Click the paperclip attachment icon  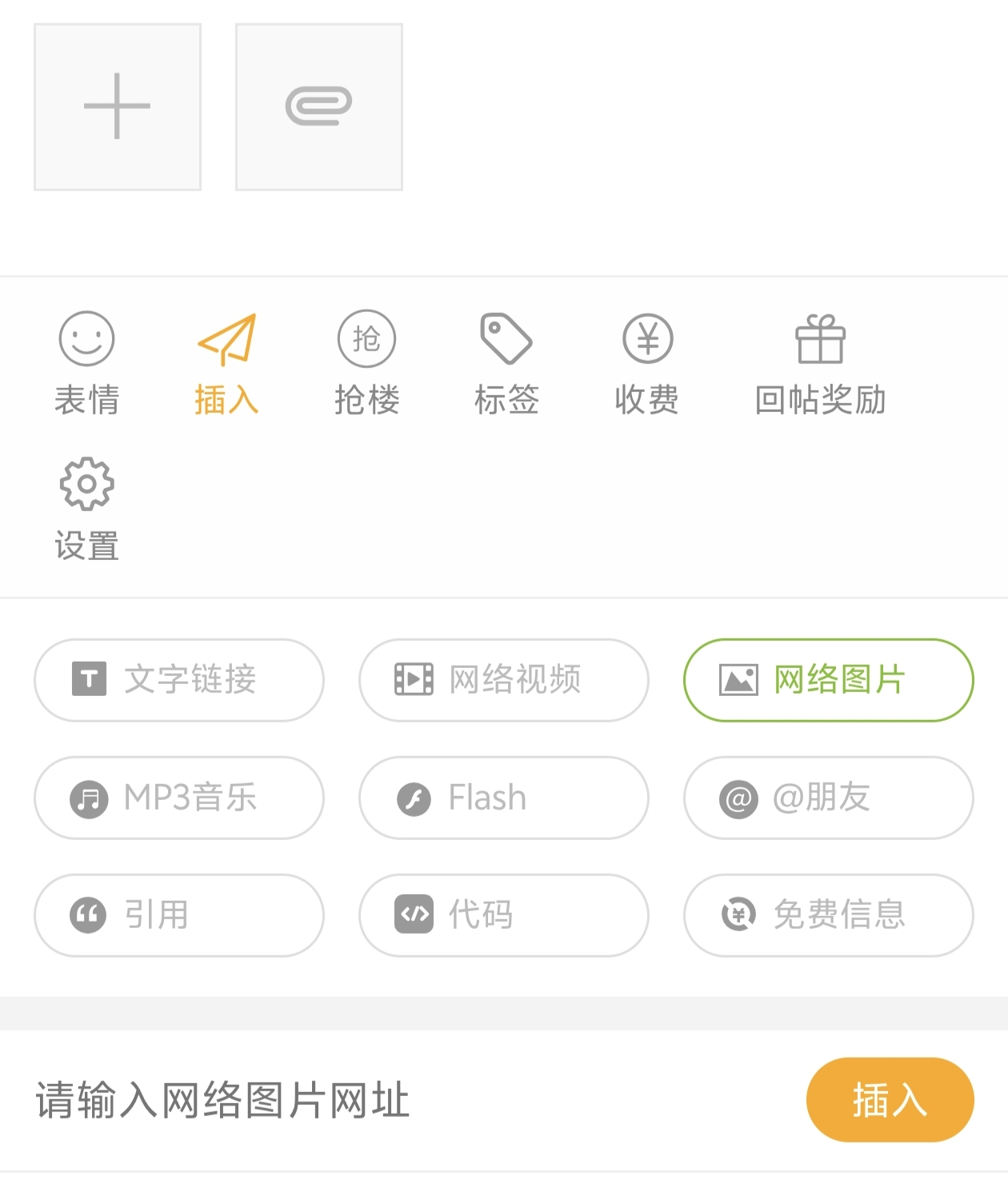[318, 108]
